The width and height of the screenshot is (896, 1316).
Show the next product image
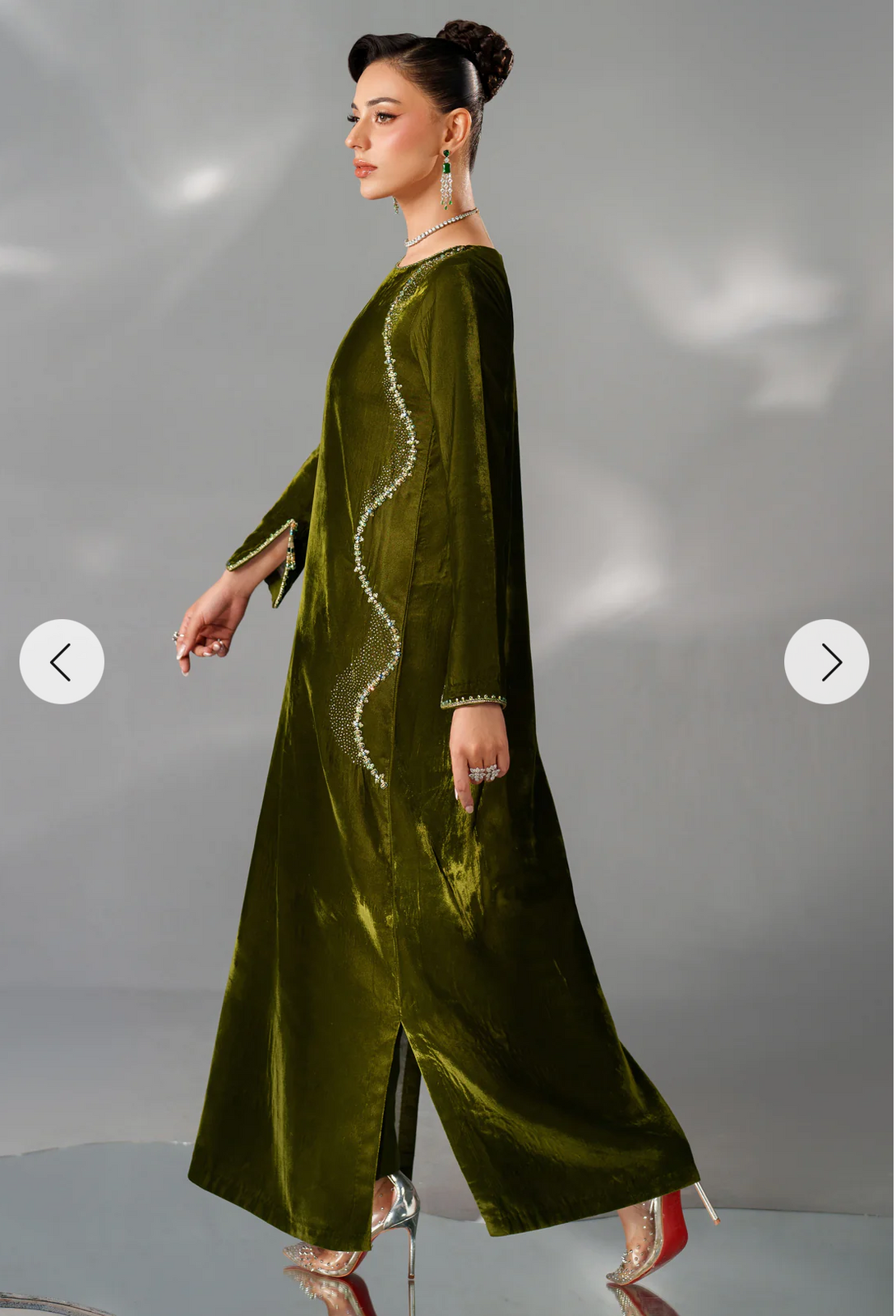826,662
